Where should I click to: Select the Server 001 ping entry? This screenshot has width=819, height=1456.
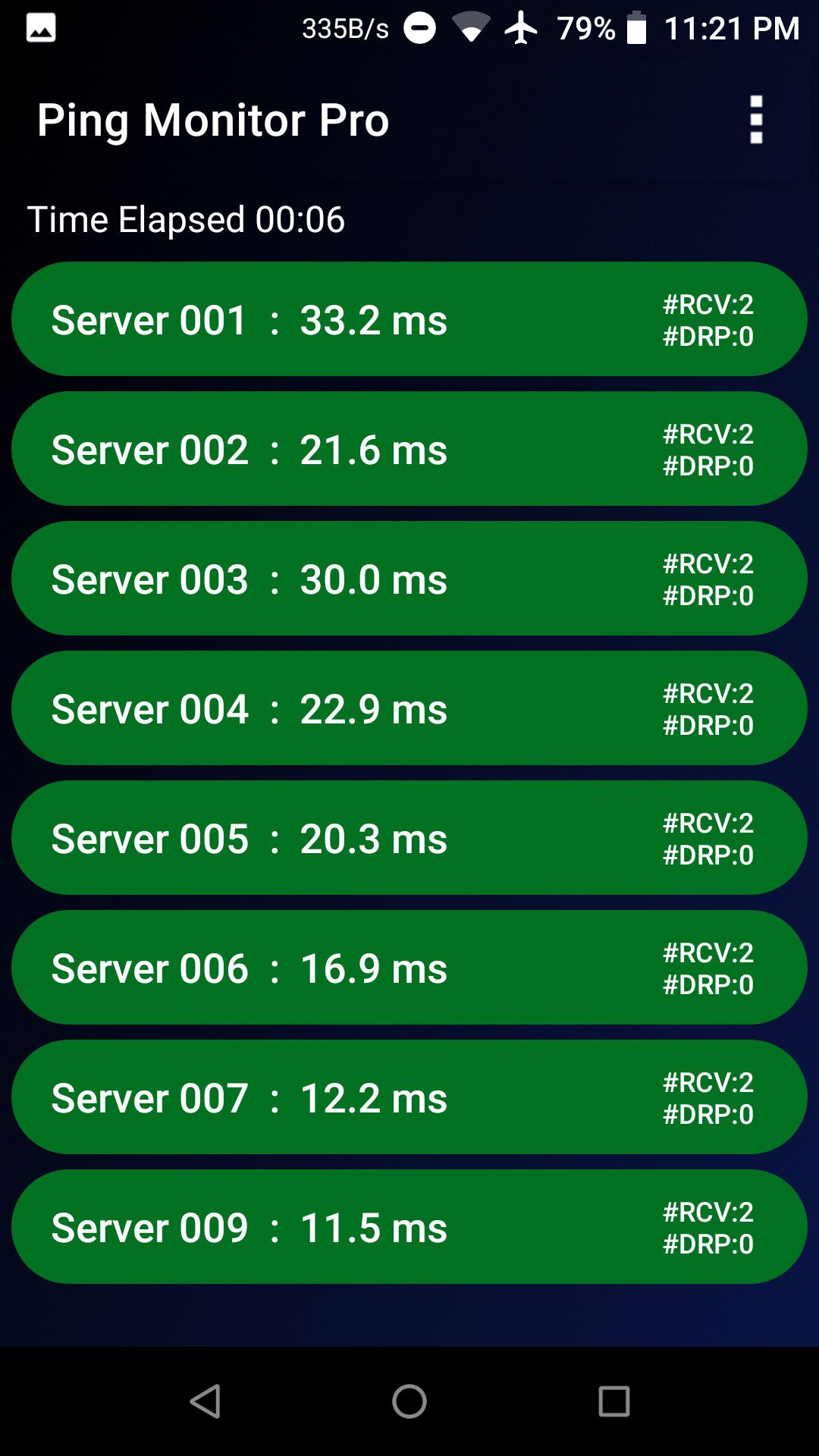(x=409, y=318)
